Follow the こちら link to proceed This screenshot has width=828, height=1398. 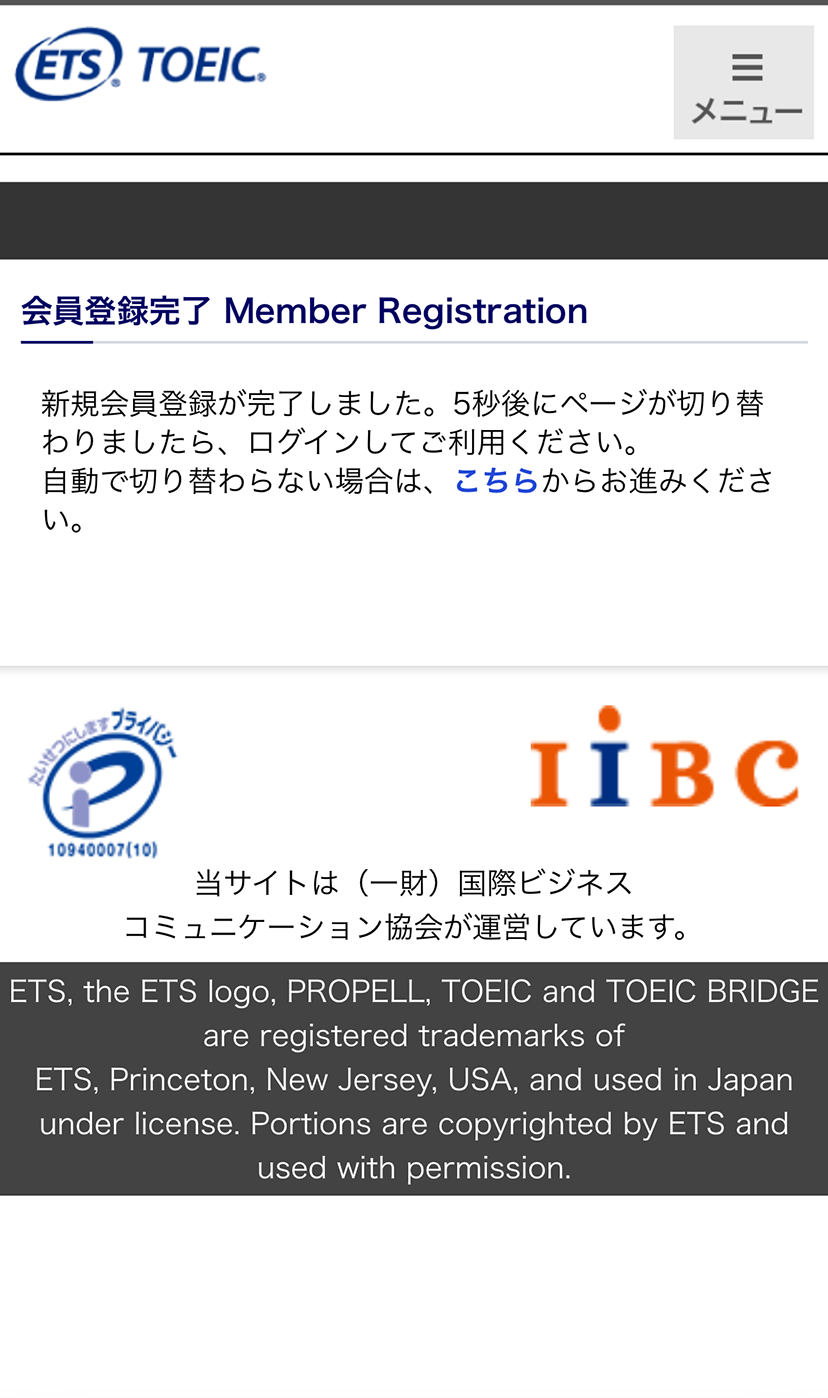pyautogui.click(x=496, y=481)
